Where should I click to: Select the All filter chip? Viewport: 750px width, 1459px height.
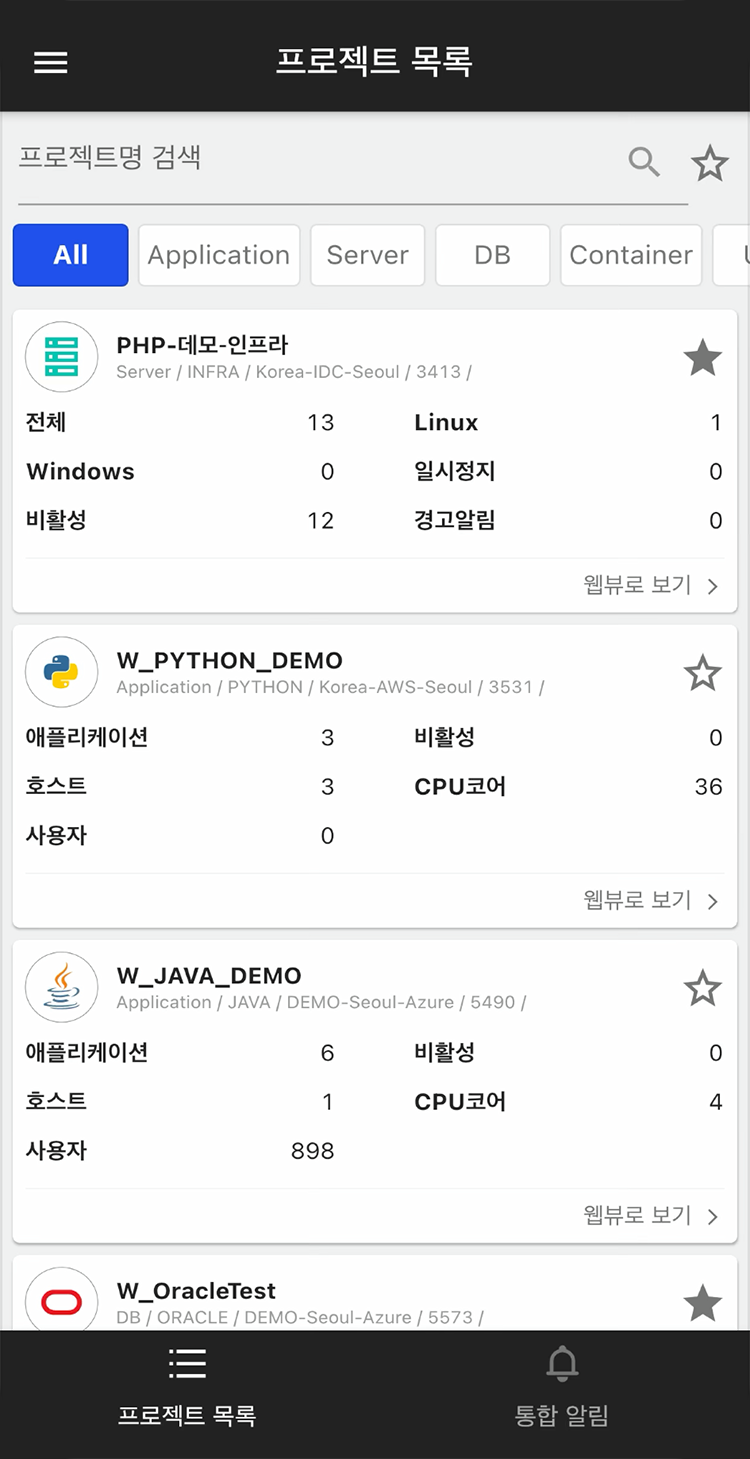coord(70,255)
